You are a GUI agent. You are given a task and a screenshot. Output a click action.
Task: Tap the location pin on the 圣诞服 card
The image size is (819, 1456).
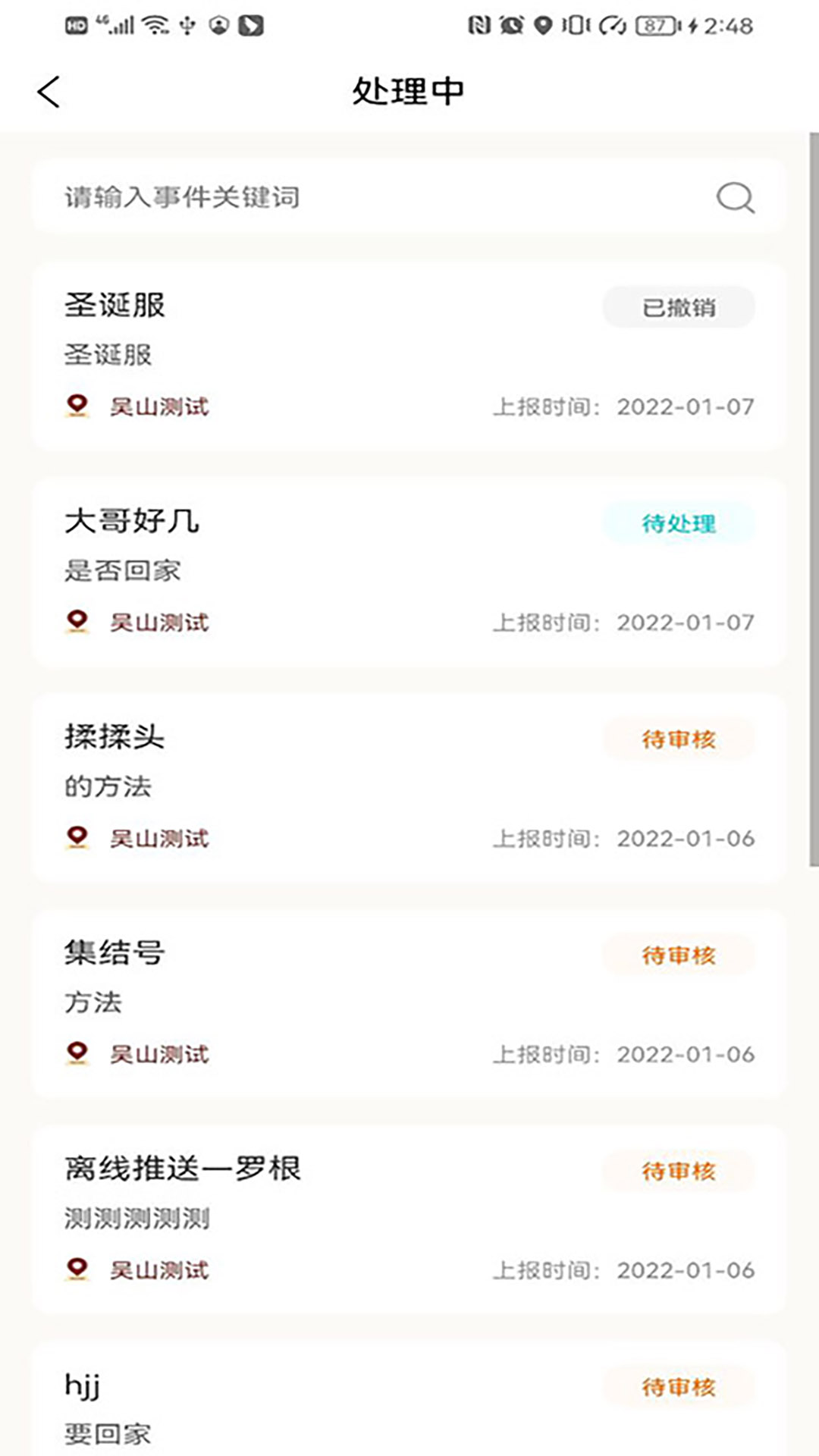(77, 406)
